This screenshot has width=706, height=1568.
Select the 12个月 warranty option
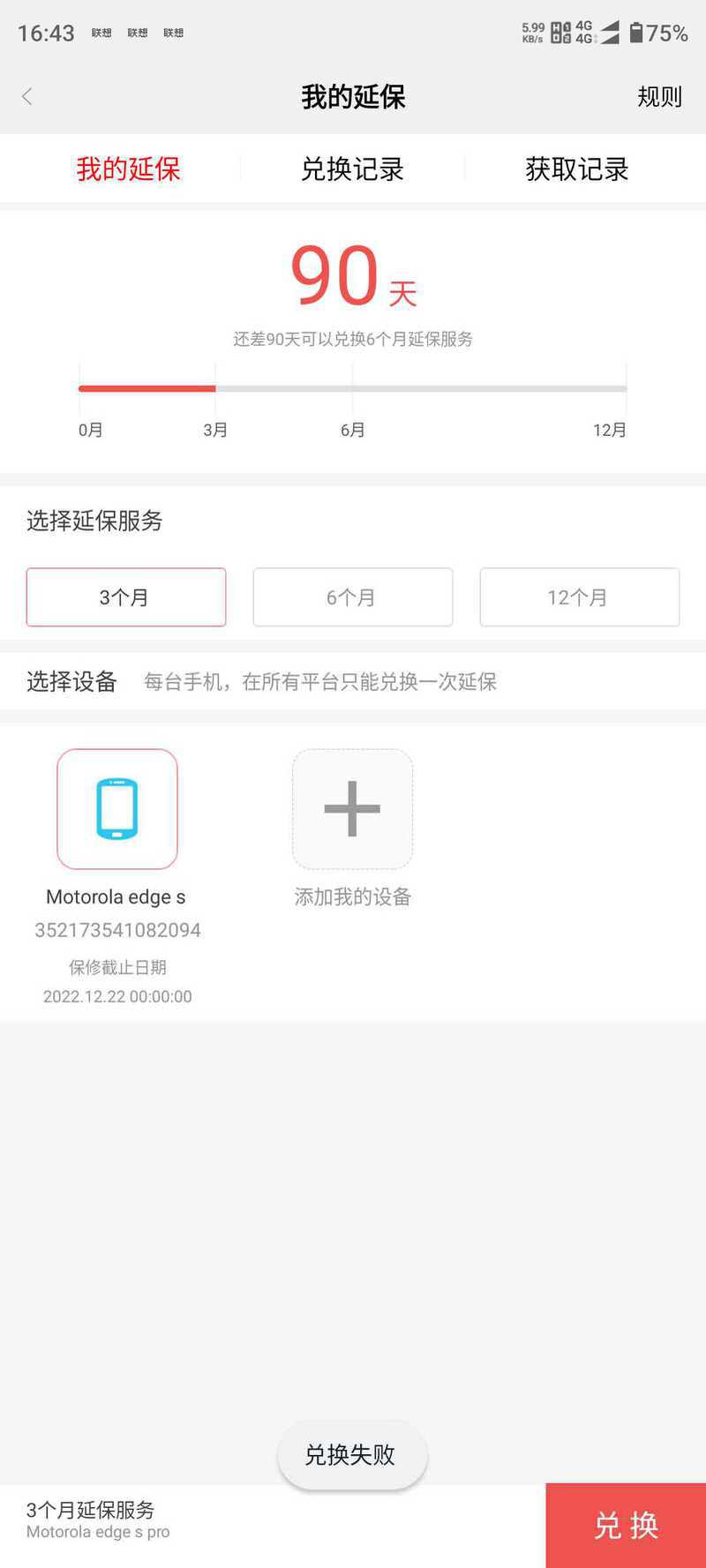pyautogui.click(x=580, y=597)
